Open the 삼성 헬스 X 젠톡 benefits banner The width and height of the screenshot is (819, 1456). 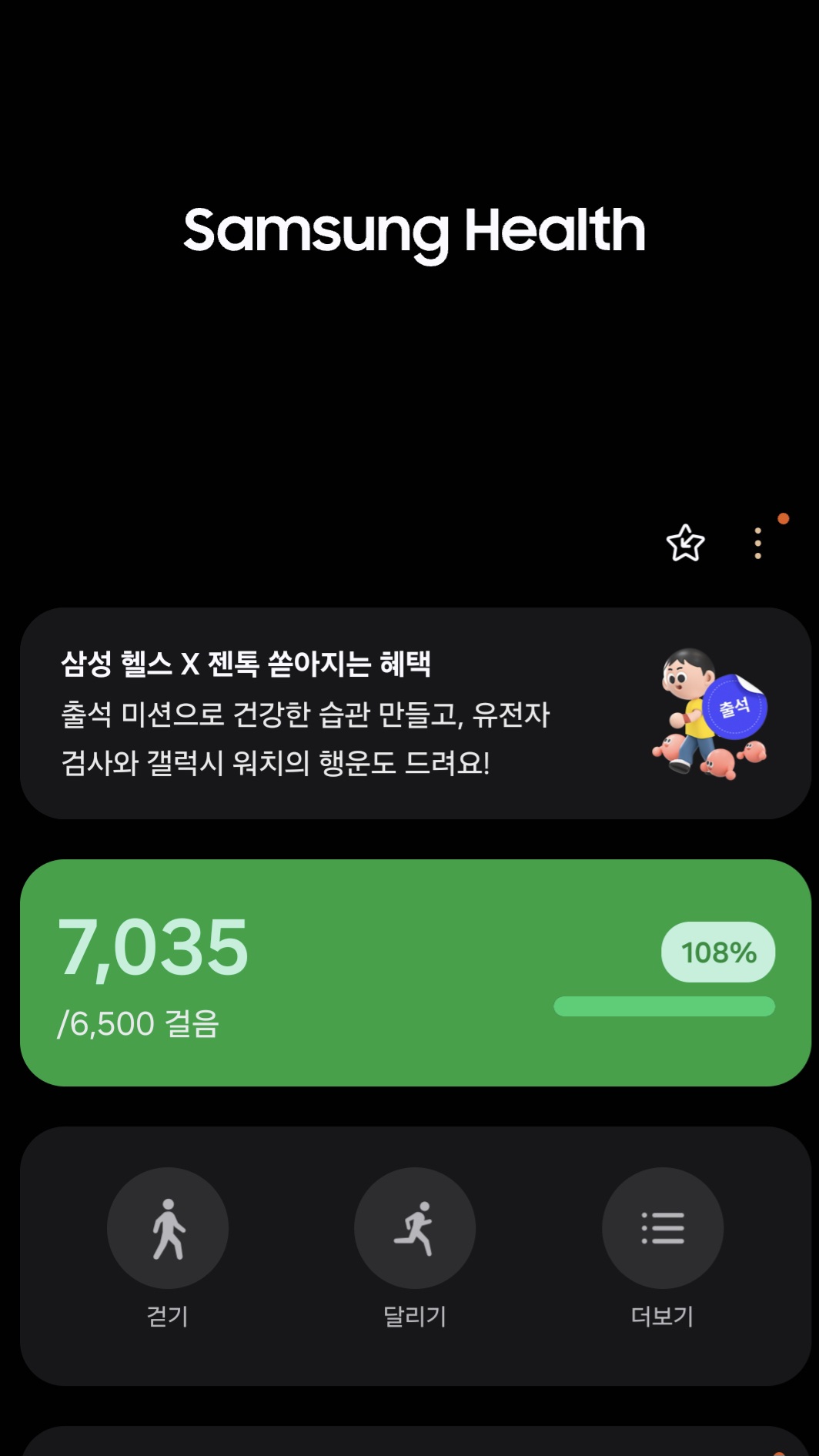(x=416, y=713)
